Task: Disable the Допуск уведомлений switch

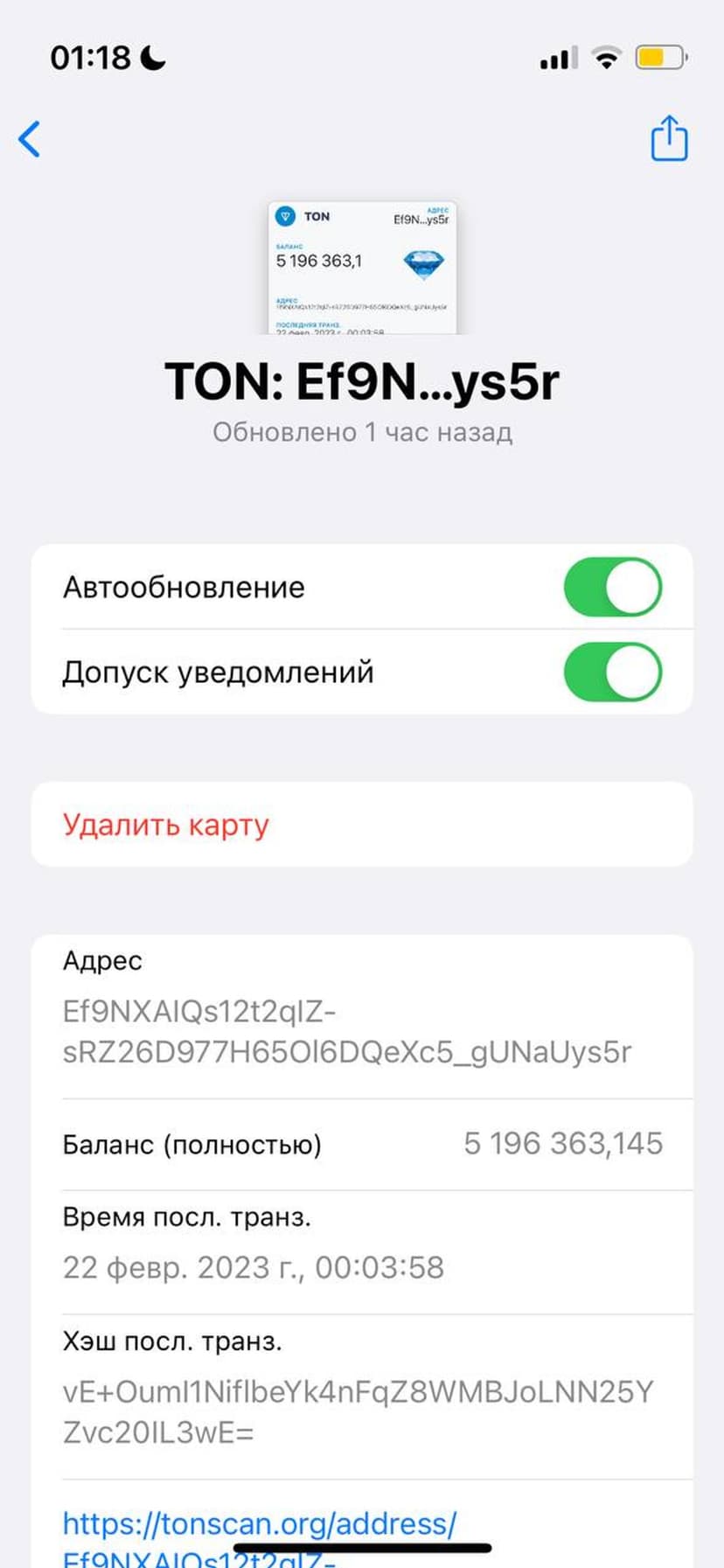Action: pyautogui.click(x=612, y=672)
